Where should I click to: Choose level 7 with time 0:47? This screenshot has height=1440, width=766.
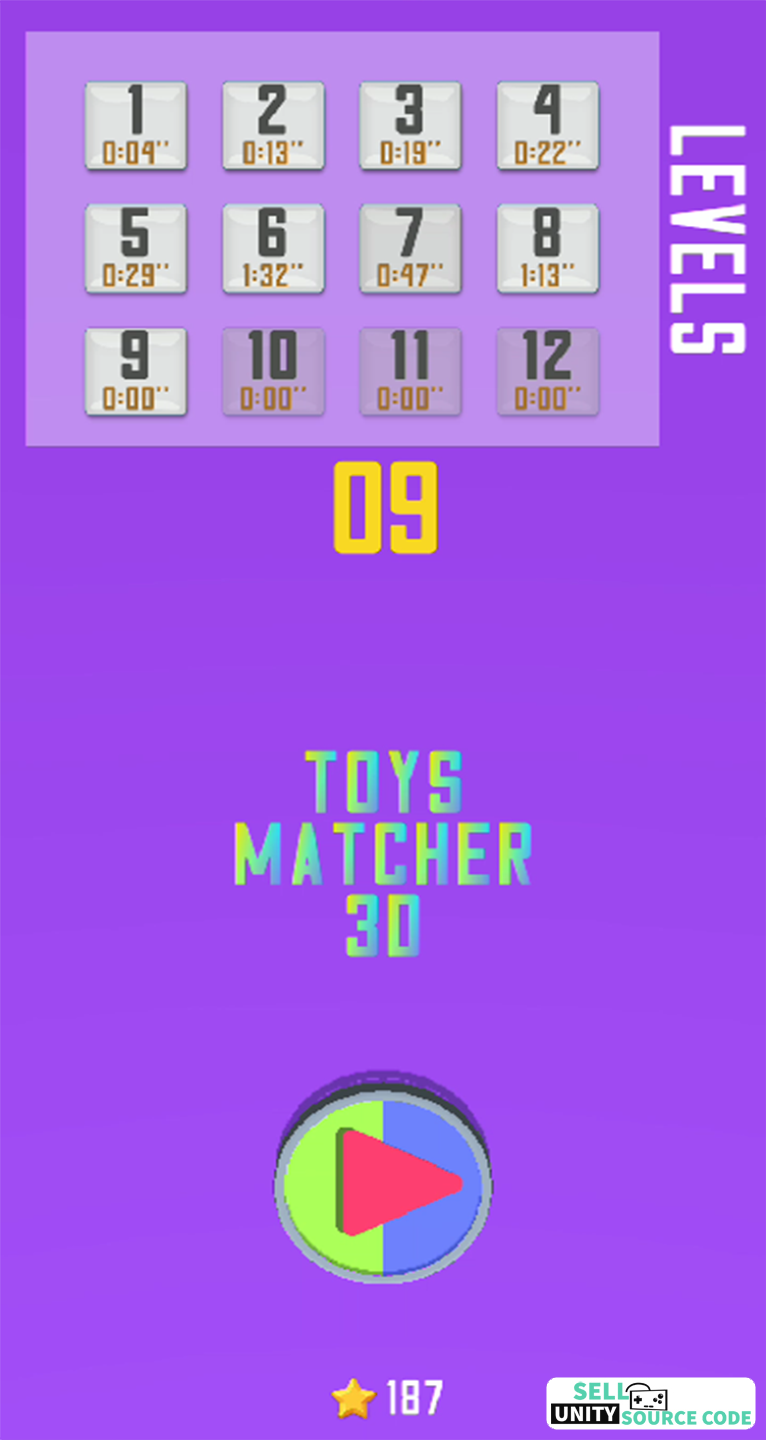[x=410, y=249]
